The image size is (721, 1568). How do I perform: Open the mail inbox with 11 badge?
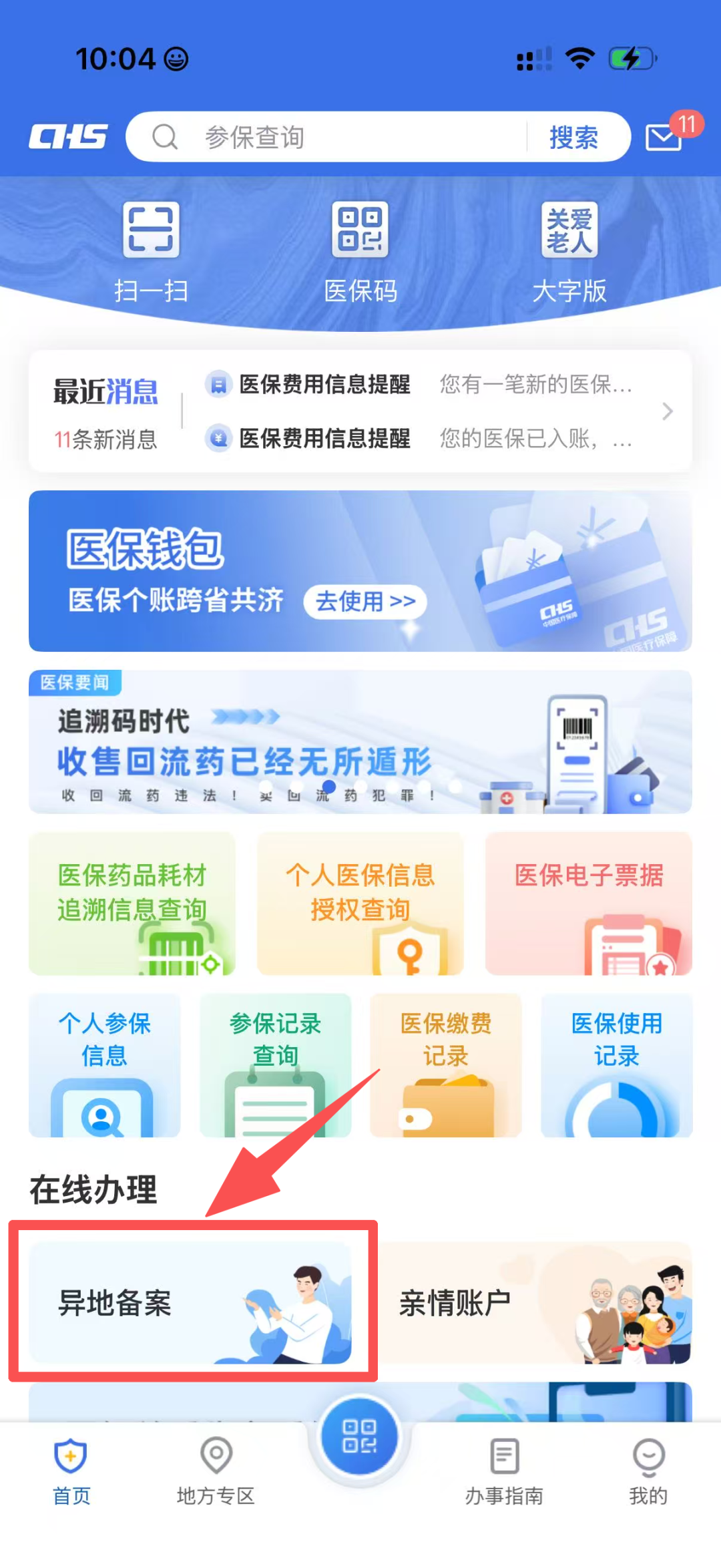(x=665, y=136)
